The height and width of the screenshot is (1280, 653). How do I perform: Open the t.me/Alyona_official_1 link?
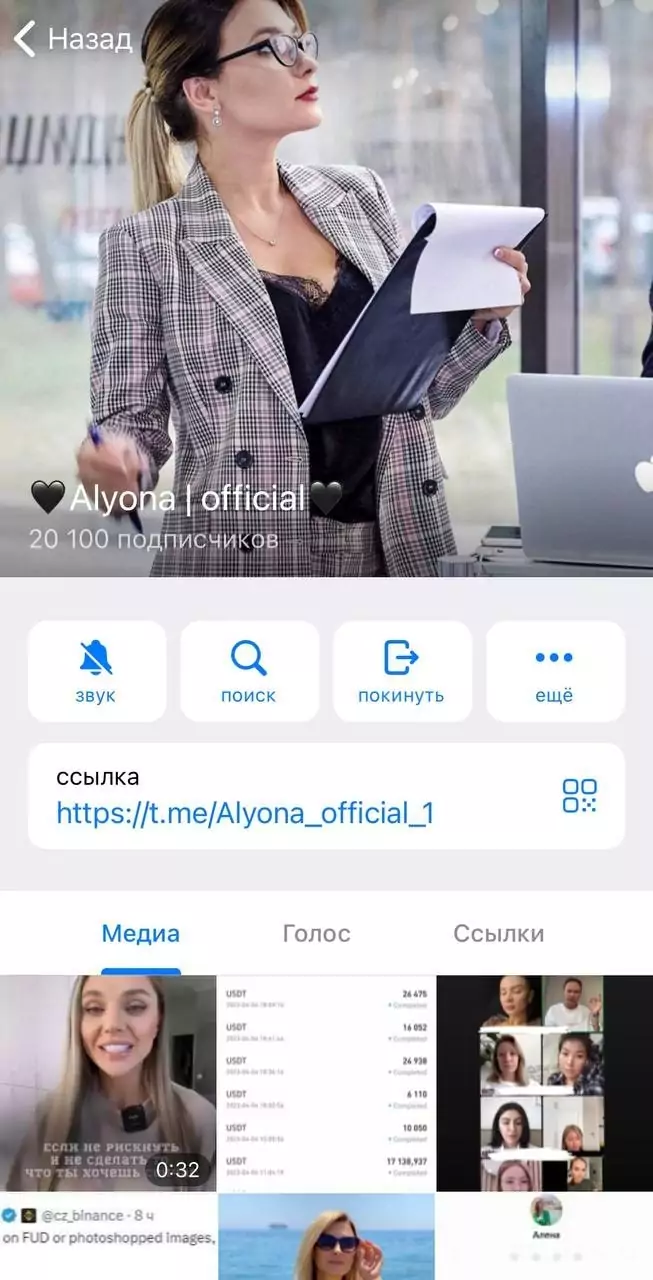tap(245, 812)
